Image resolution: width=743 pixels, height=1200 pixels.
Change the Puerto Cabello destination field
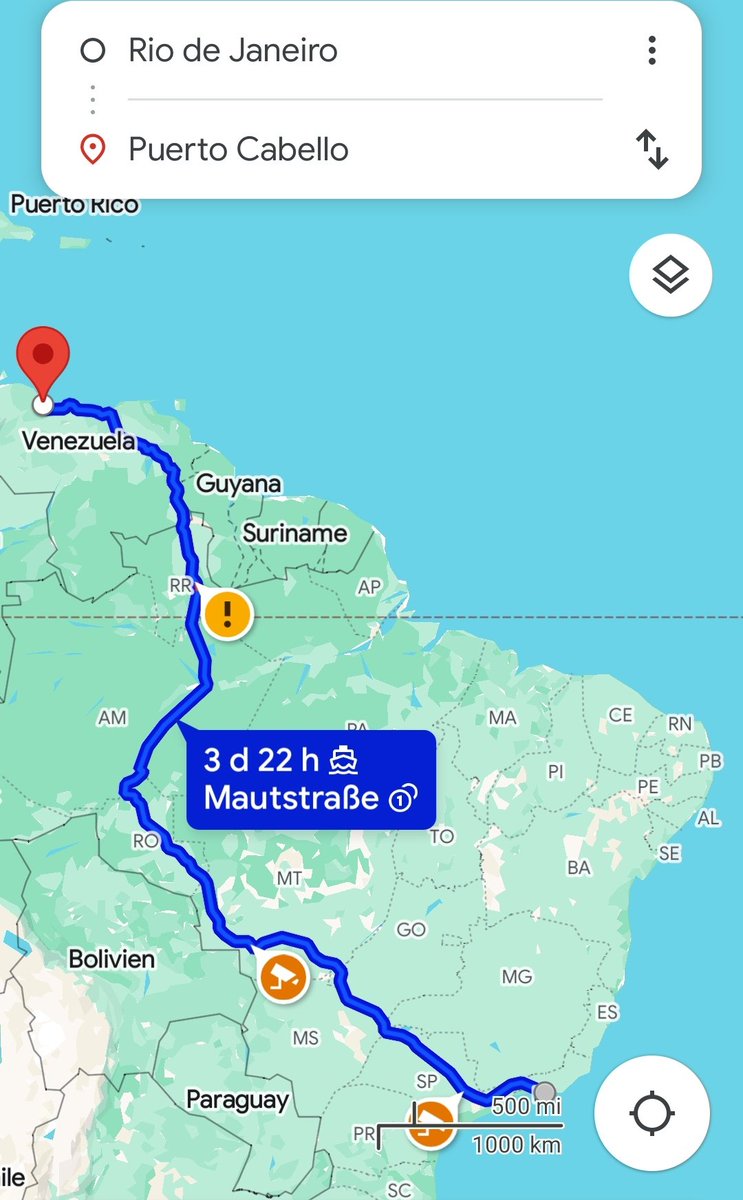tap(239, 150)
